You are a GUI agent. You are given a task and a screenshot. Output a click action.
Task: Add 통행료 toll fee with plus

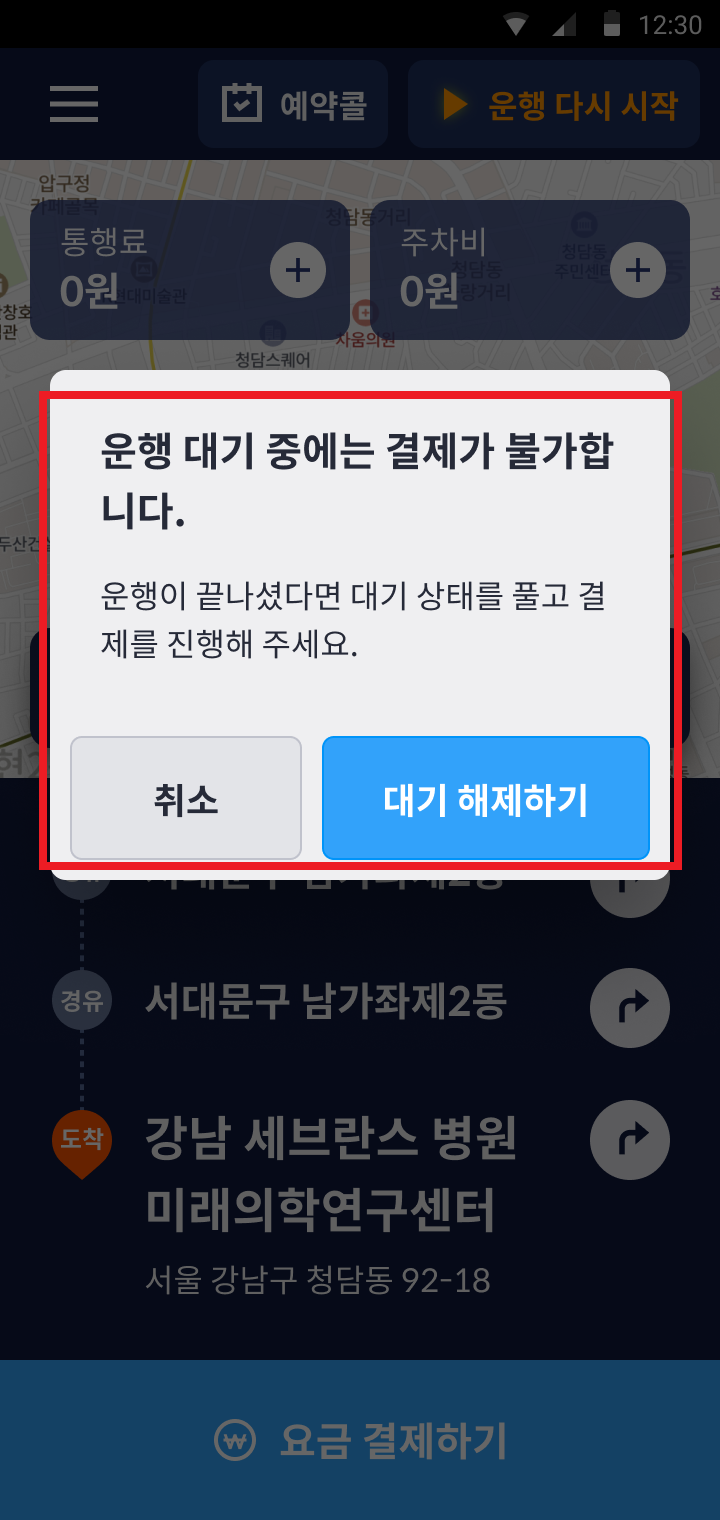[x=298, y=270]
